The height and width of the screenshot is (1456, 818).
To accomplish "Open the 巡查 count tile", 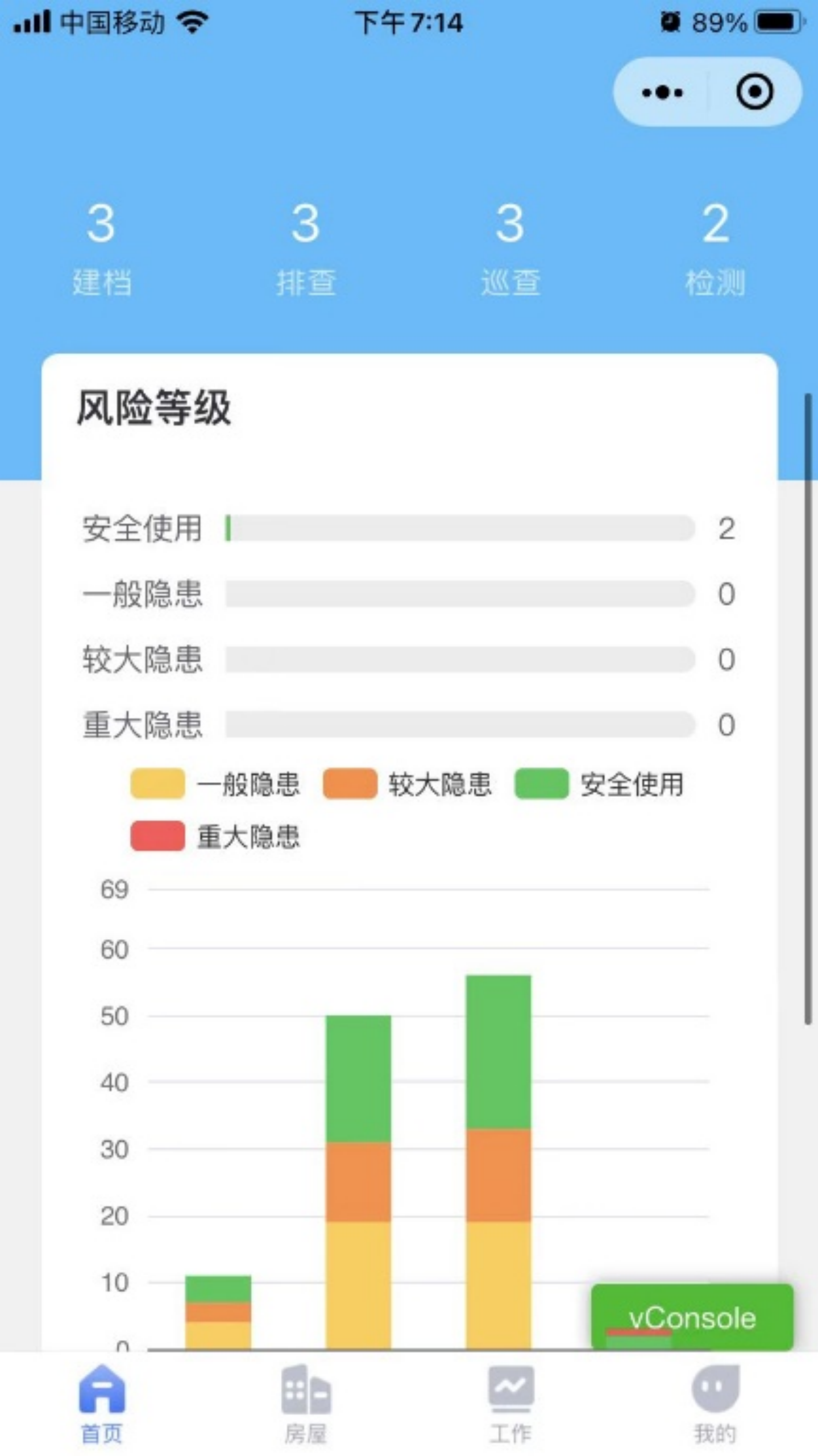I will pyautogui.click(x=510, y=249).
